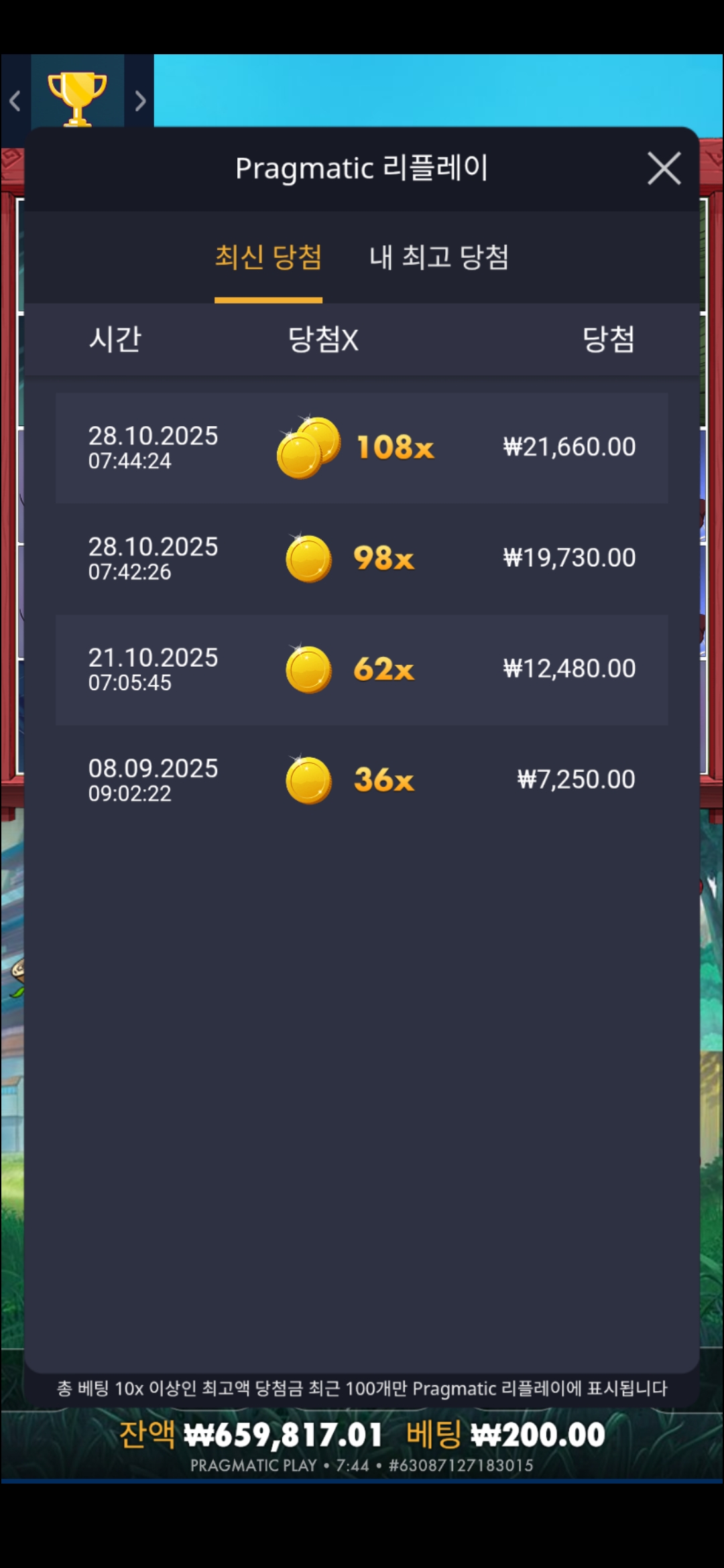Replay the 108x win of ₩21,660.00
The width and height of the screenshot is (724, 1568).
(x=362, y=448)
